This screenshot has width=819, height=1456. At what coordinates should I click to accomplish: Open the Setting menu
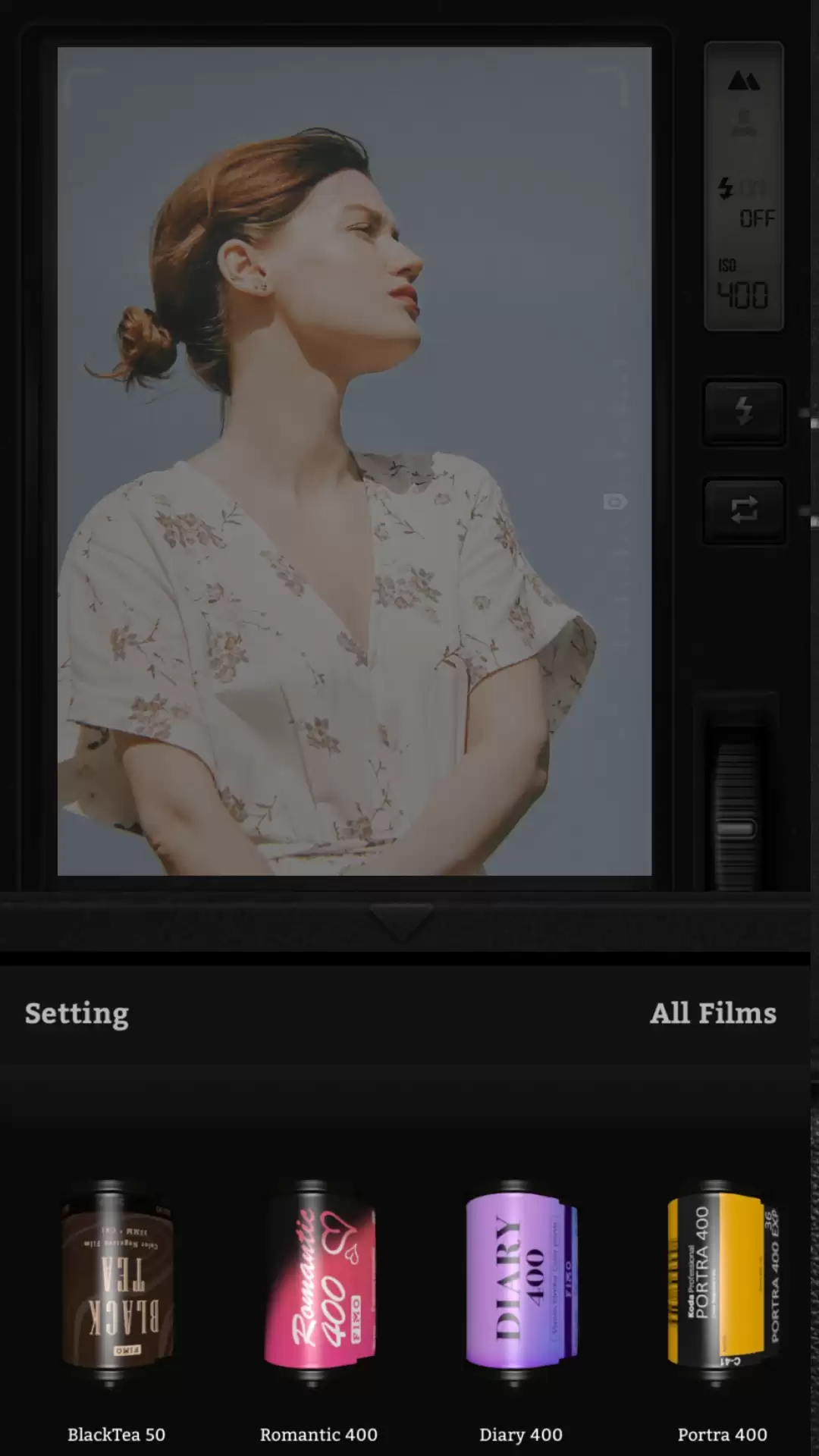tap(77, 1014)
